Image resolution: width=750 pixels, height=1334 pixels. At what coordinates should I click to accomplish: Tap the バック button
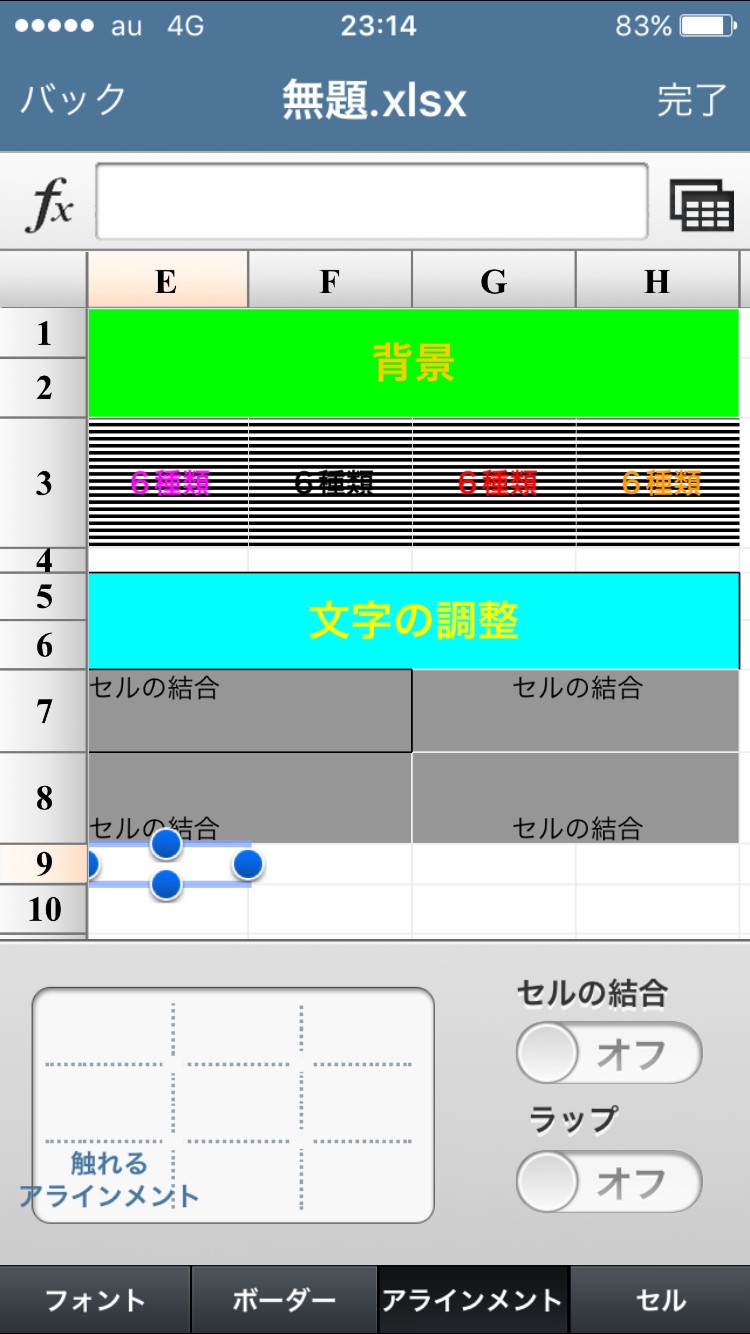click(x=73, y=100)
